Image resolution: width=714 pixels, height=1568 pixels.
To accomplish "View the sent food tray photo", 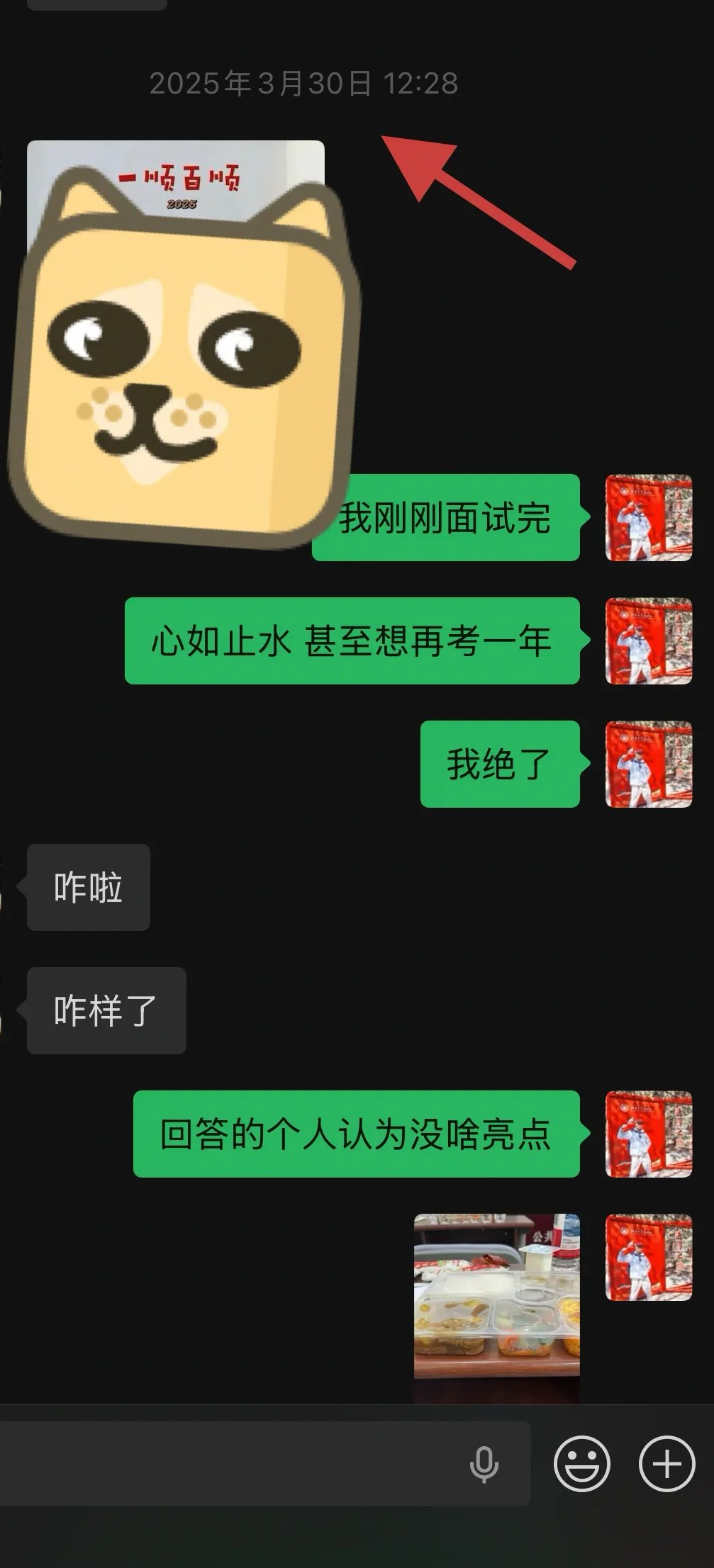I will coord(496,1307).
